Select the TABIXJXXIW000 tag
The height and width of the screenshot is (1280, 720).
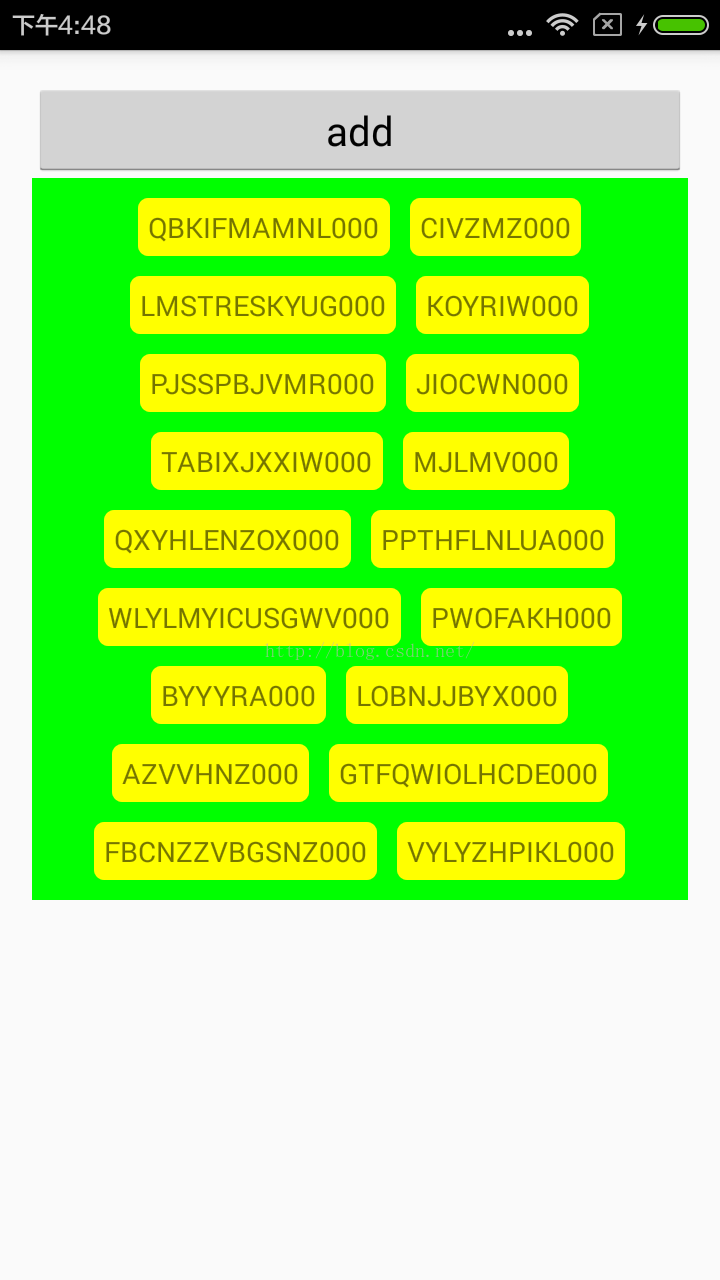[267, 461]
